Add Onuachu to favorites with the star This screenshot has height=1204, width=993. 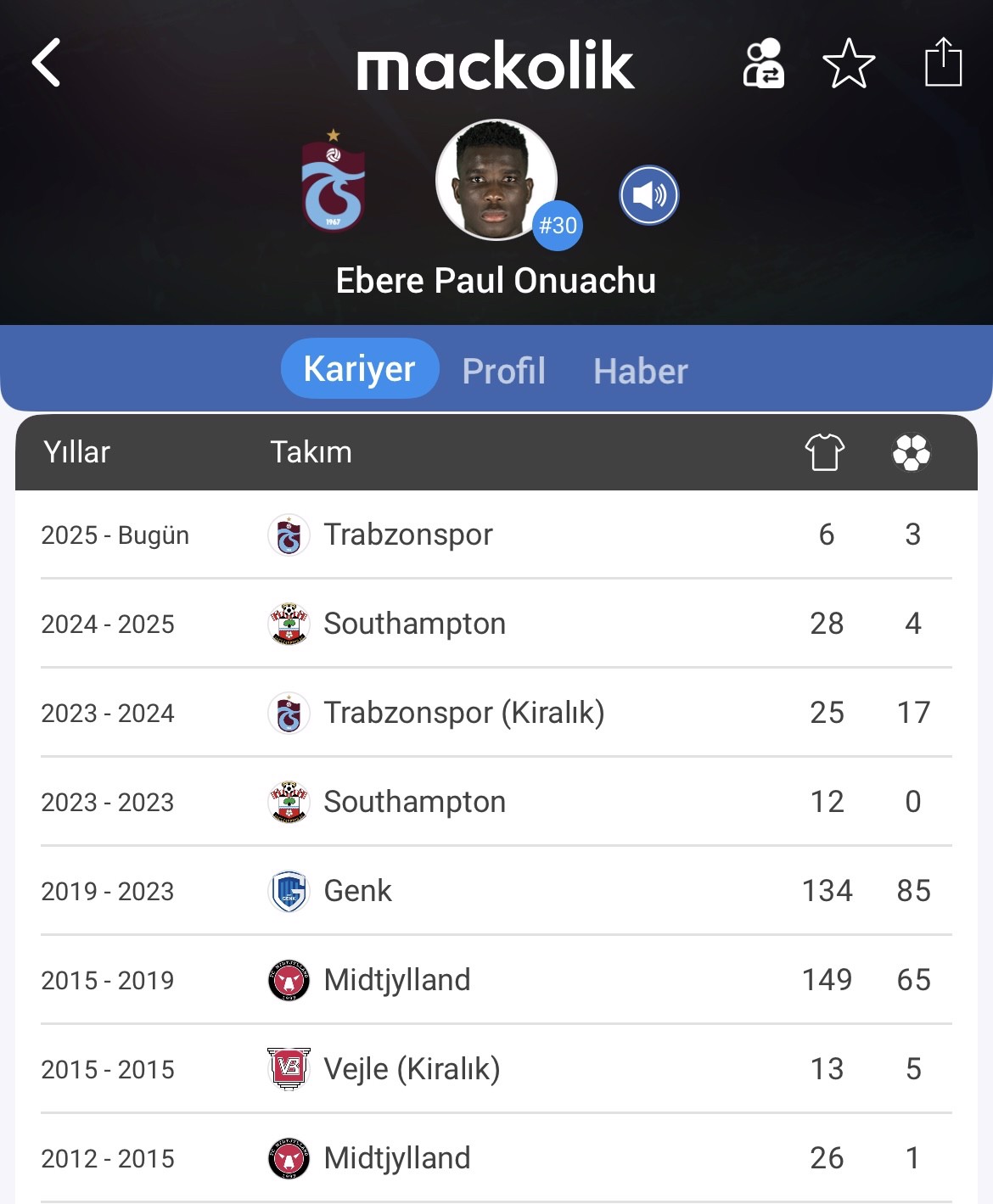pyautogui.click(x=849, y=64)
